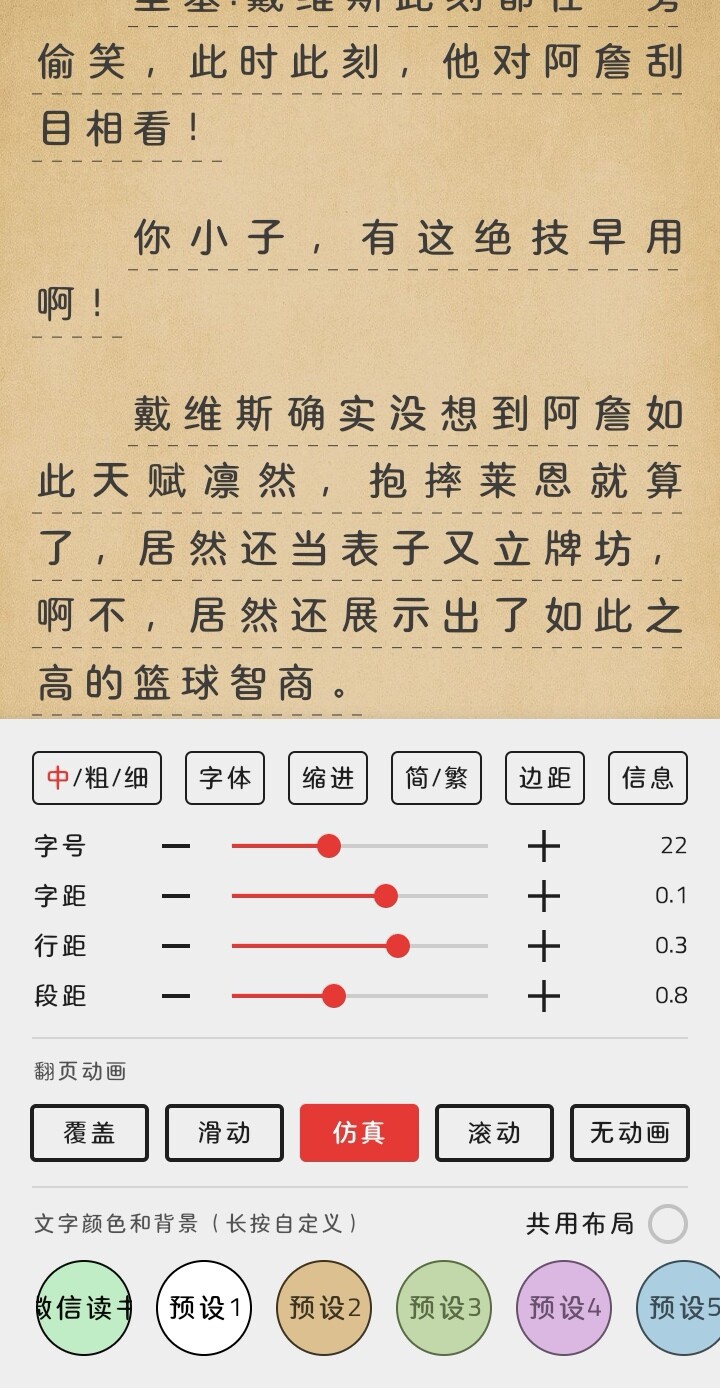Apply the 预设4 purple color theme
The height and width of the screenshot is (1388, 720).
(x=564, y=1307)
